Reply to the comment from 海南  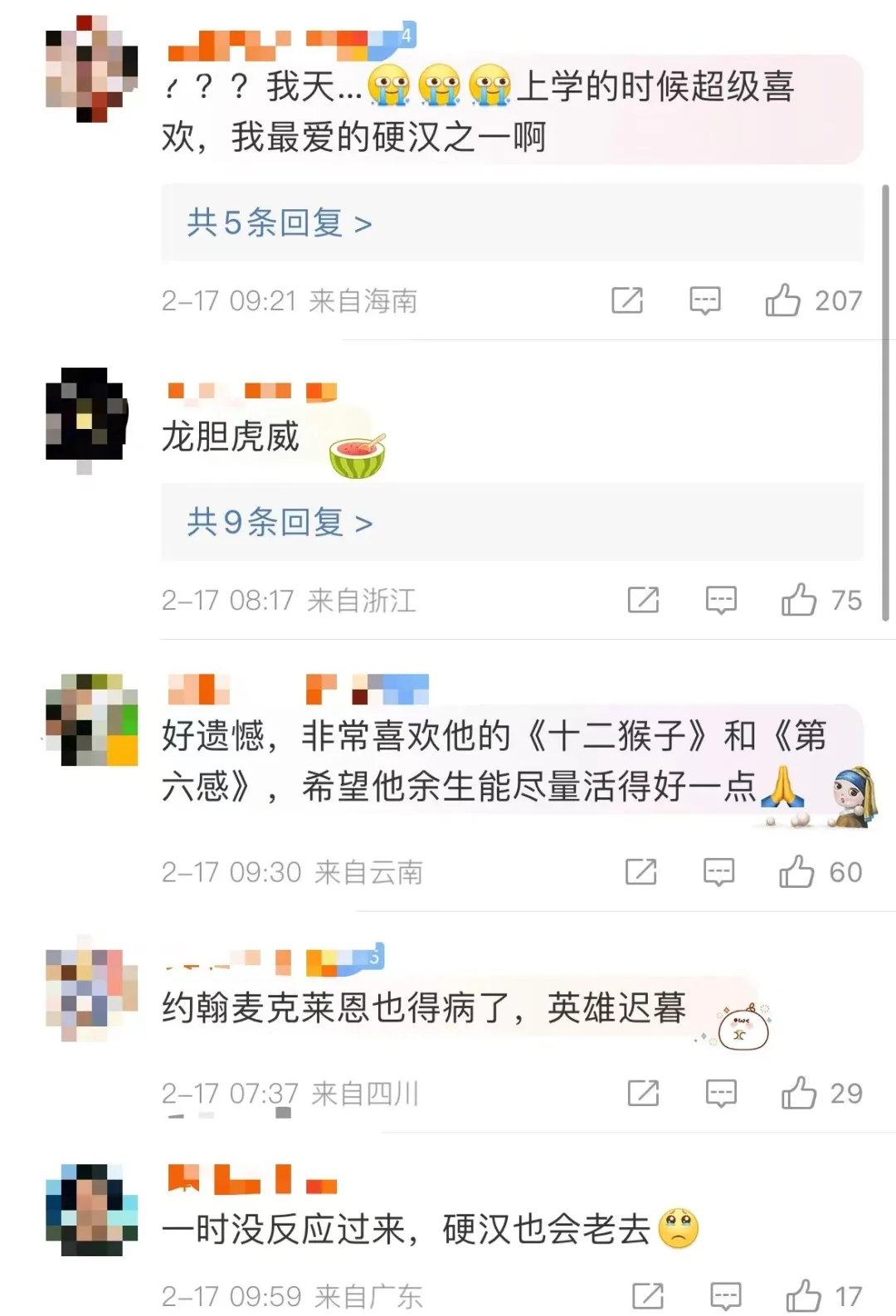(705, 300)
